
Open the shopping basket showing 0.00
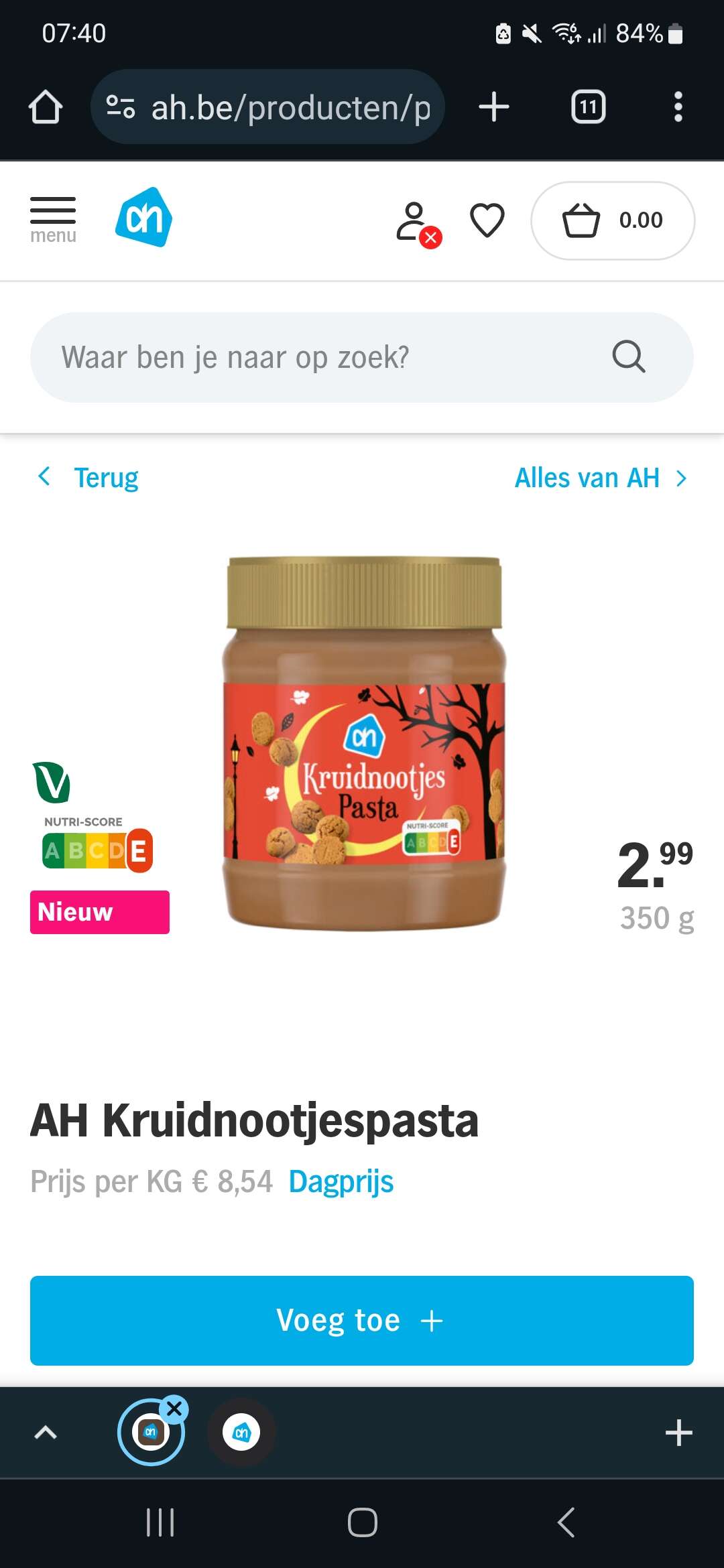(x=613, y=220)
